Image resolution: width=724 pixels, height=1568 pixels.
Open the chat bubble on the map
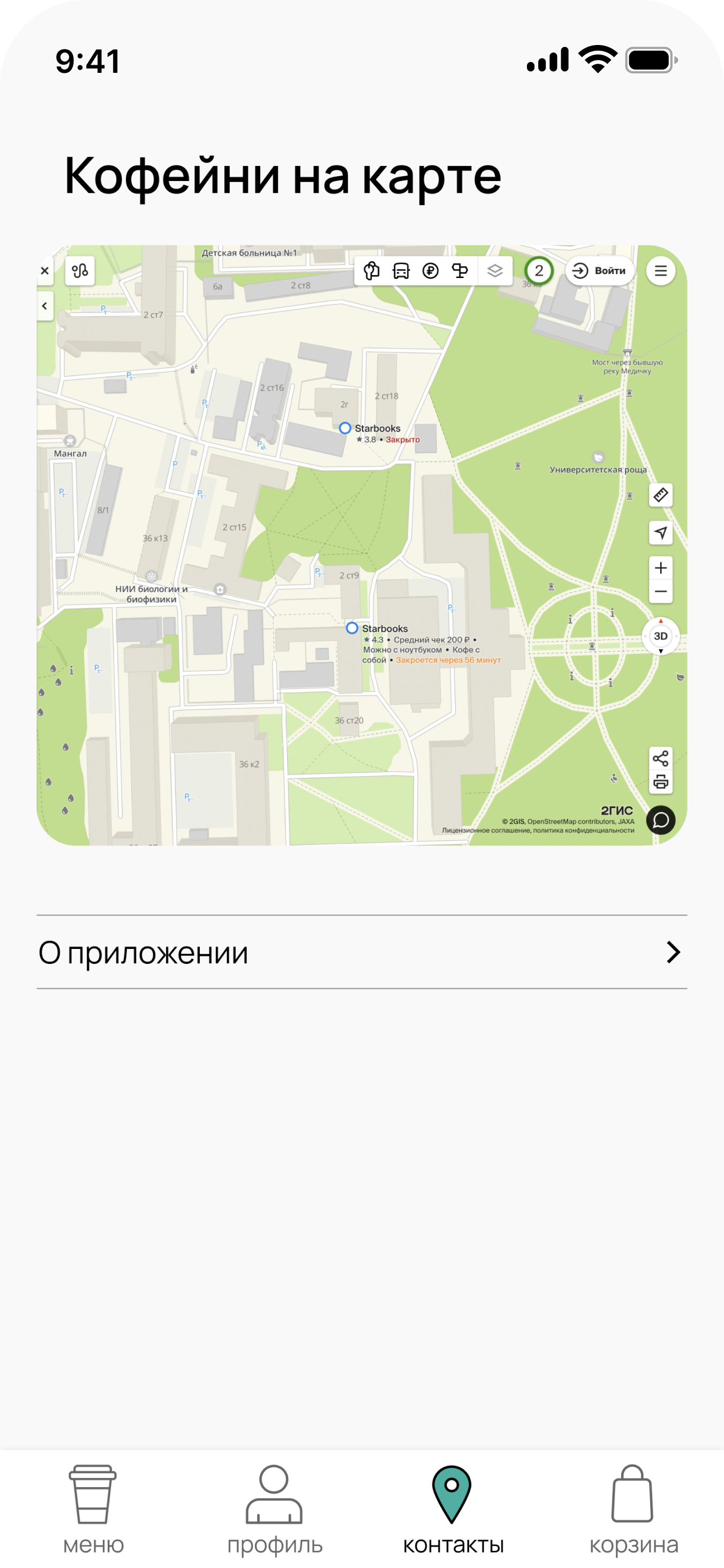661,820
